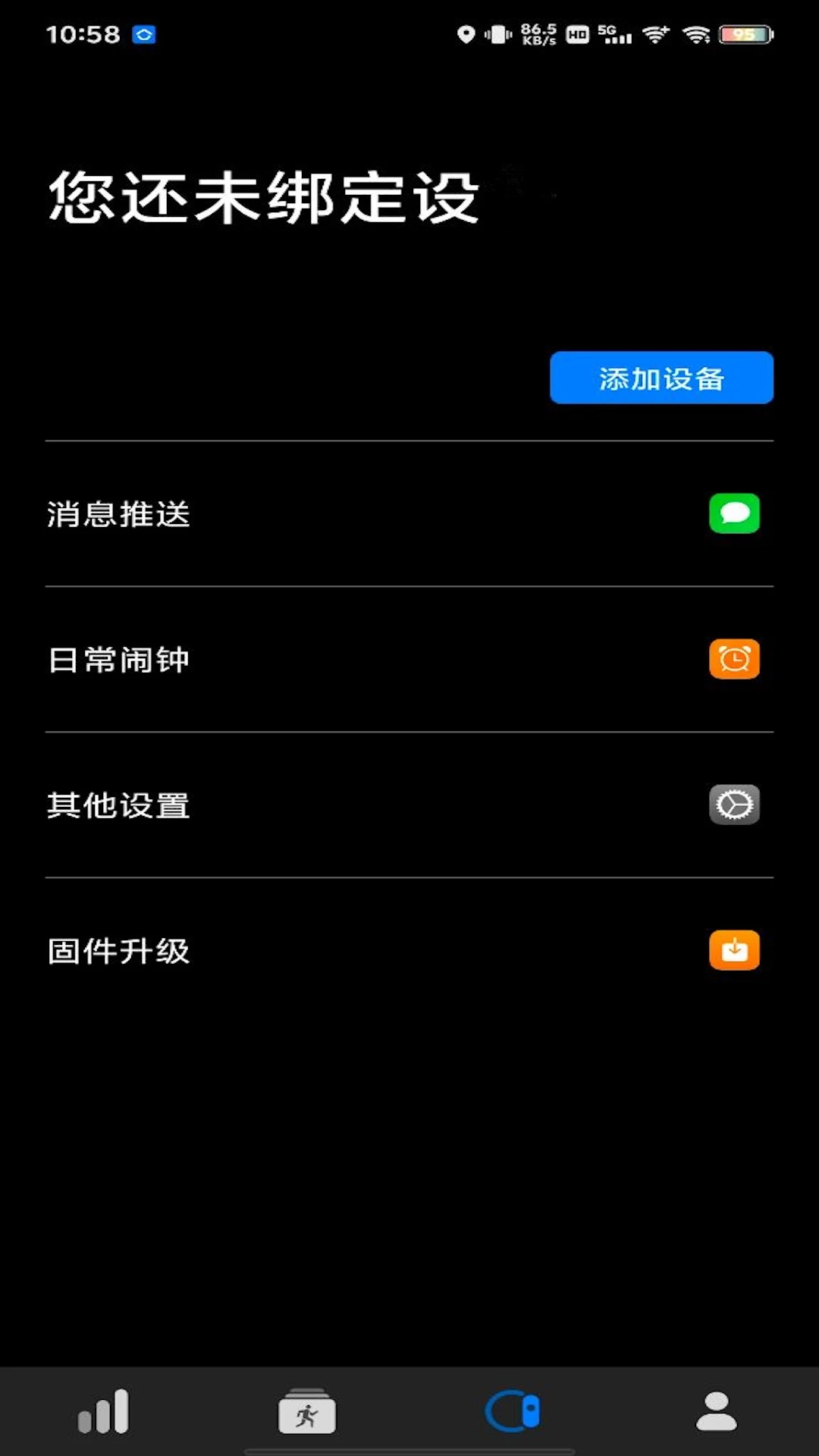Tap the 添加设备 button
This screenshot has height=1456, width=819.
661,378
